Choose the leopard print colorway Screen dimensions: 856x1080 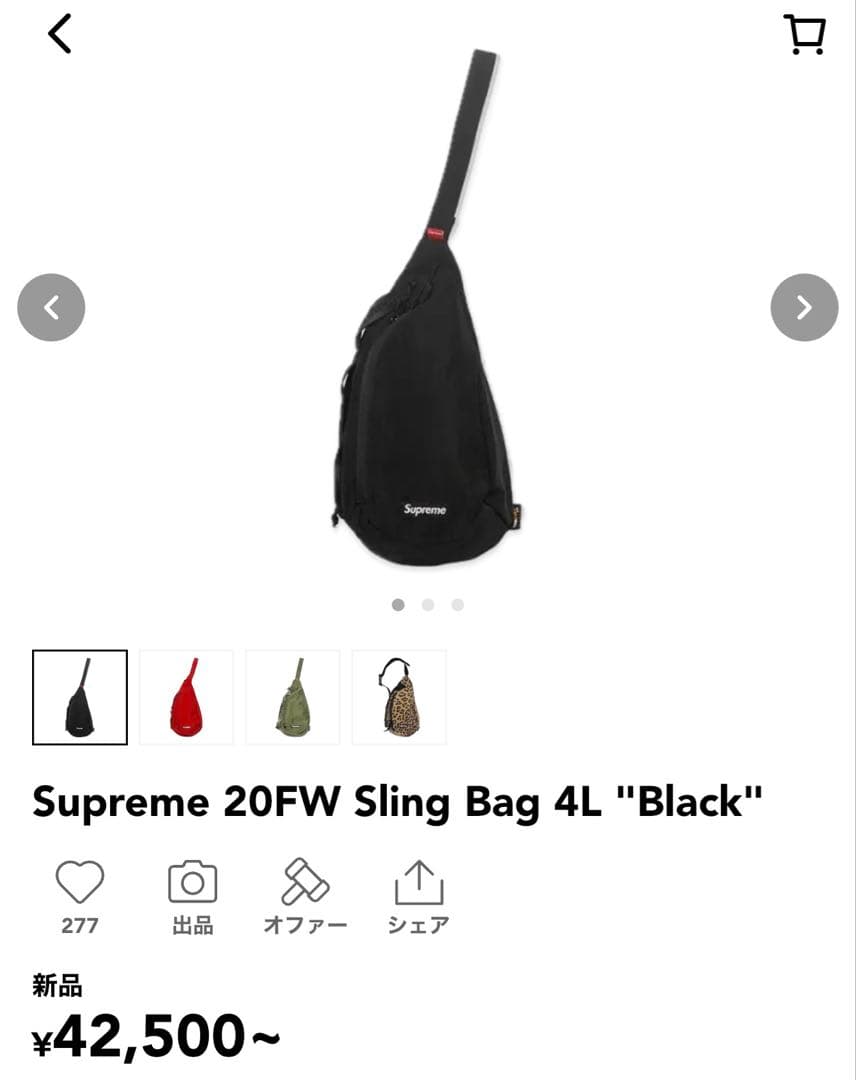pos(400,697)
